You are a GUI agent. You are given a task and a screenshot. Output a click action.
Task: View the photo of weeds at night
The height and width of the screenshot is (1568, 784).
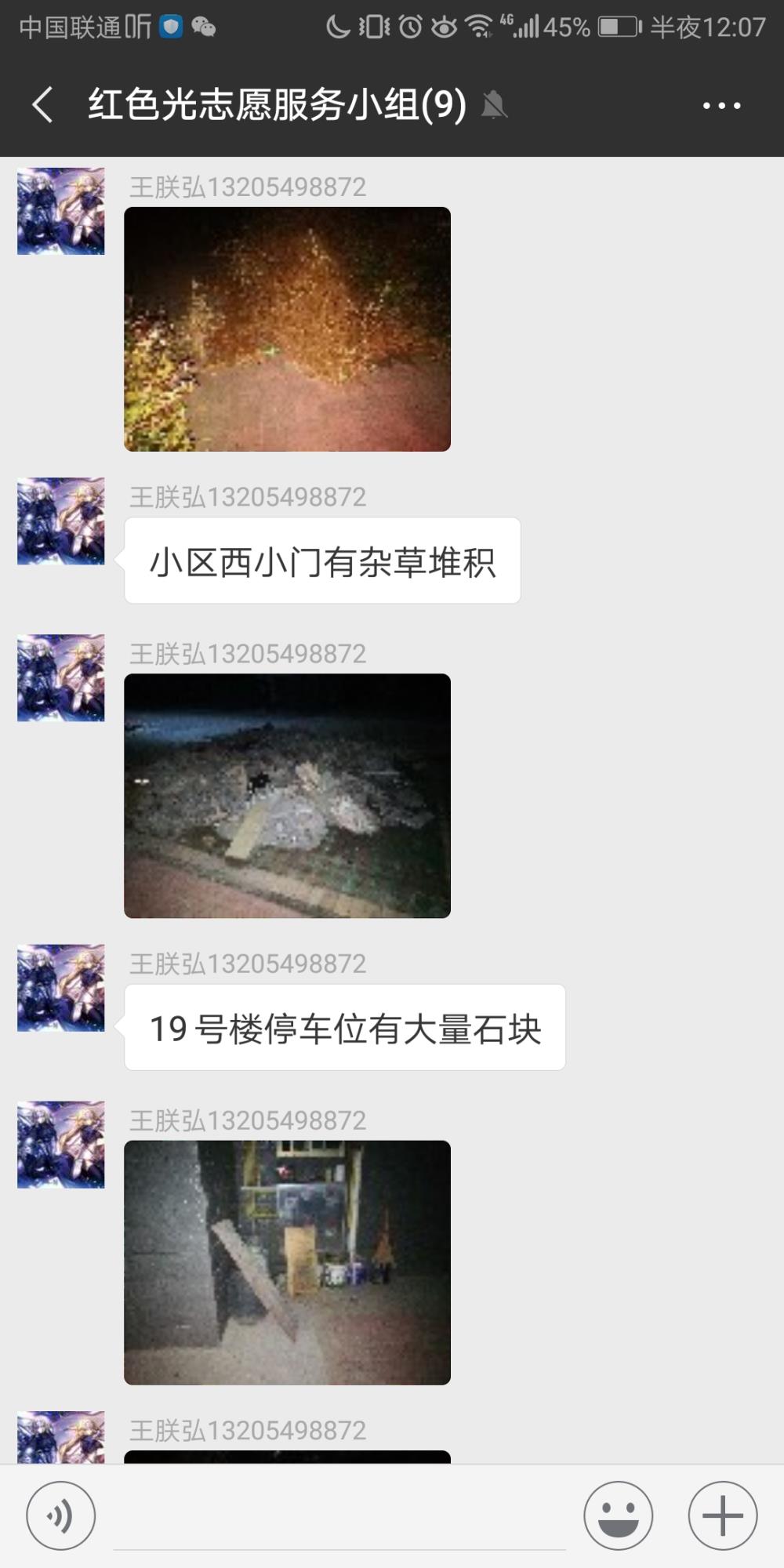[287, 329]
